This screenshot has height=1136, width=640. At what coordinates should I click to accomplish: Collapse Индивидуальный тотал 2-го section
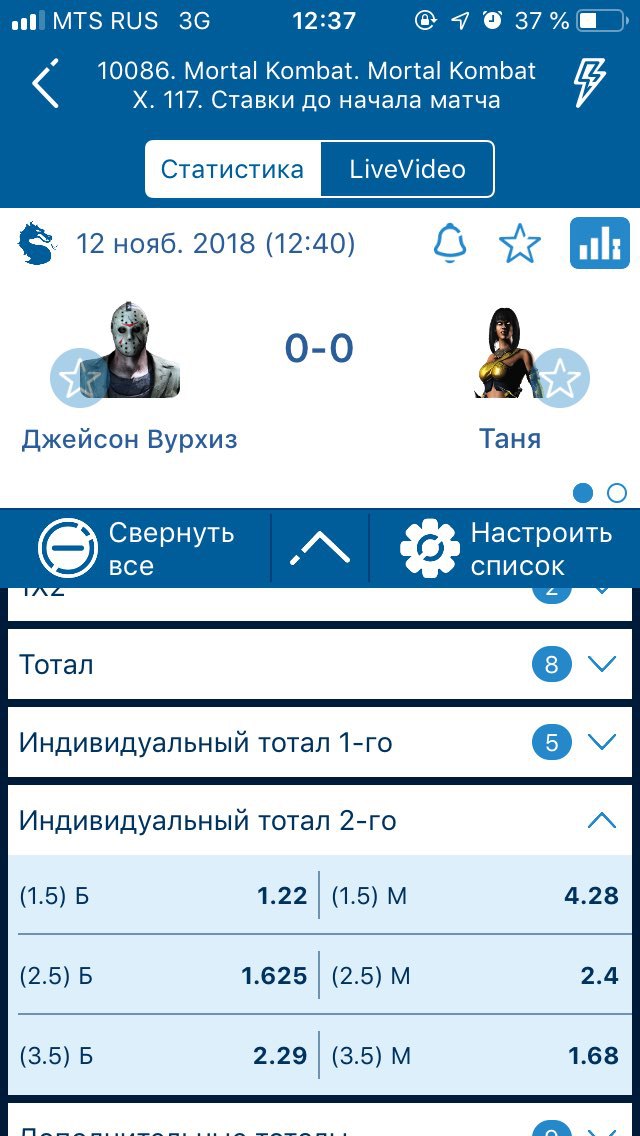click(x=320, y=821)
